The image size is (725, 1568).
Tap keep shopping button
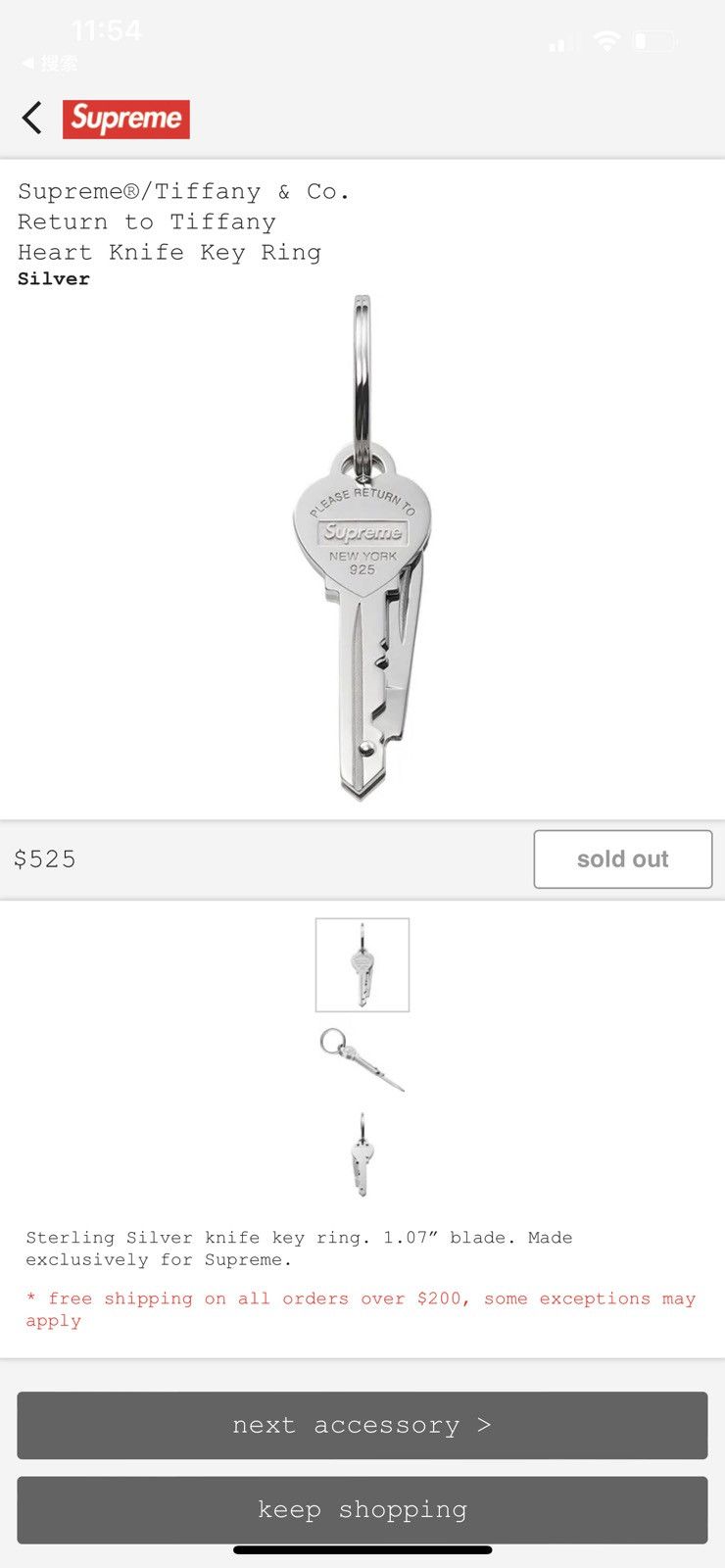362,1509
